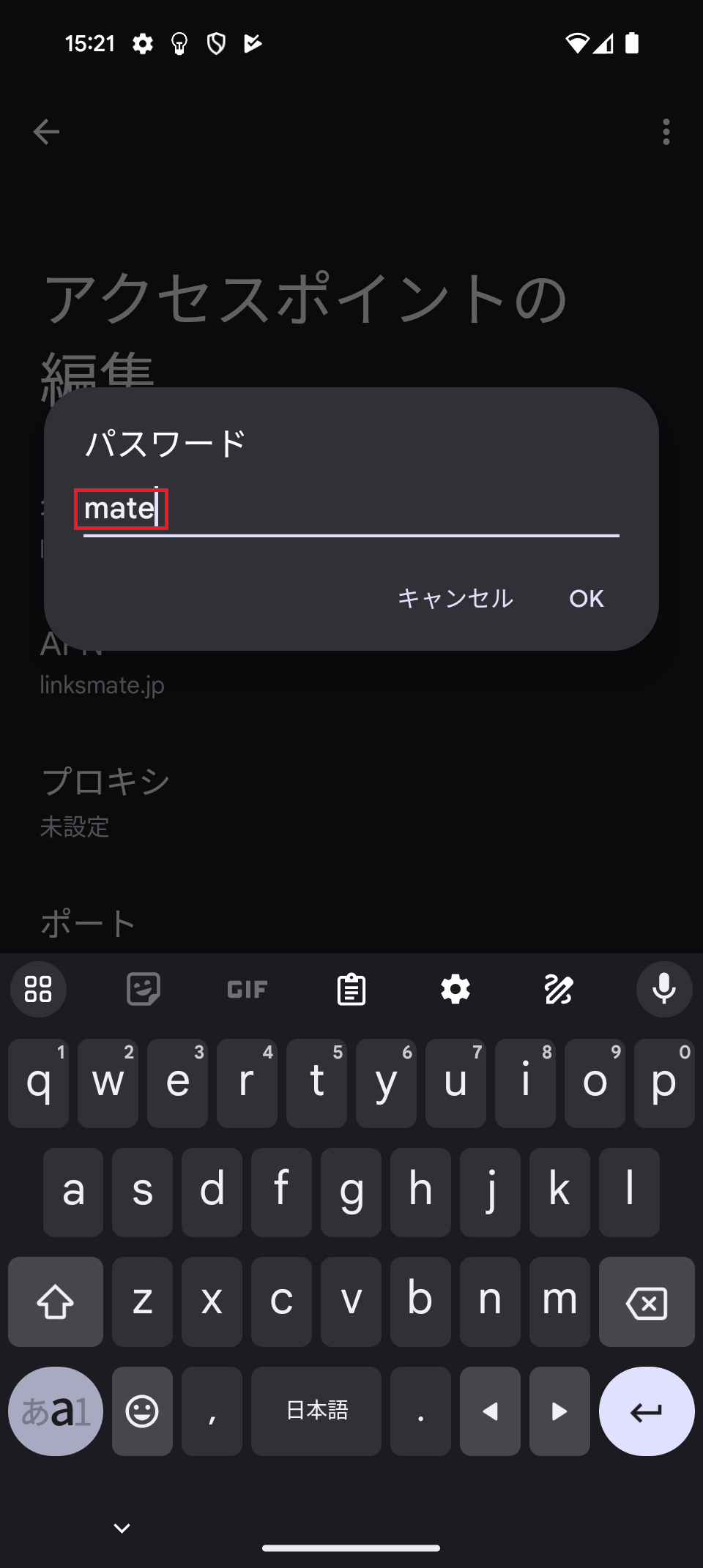Switch input mode with あa1 key
Viewport: 703px width, 1568px height.
click(55, 1411)
